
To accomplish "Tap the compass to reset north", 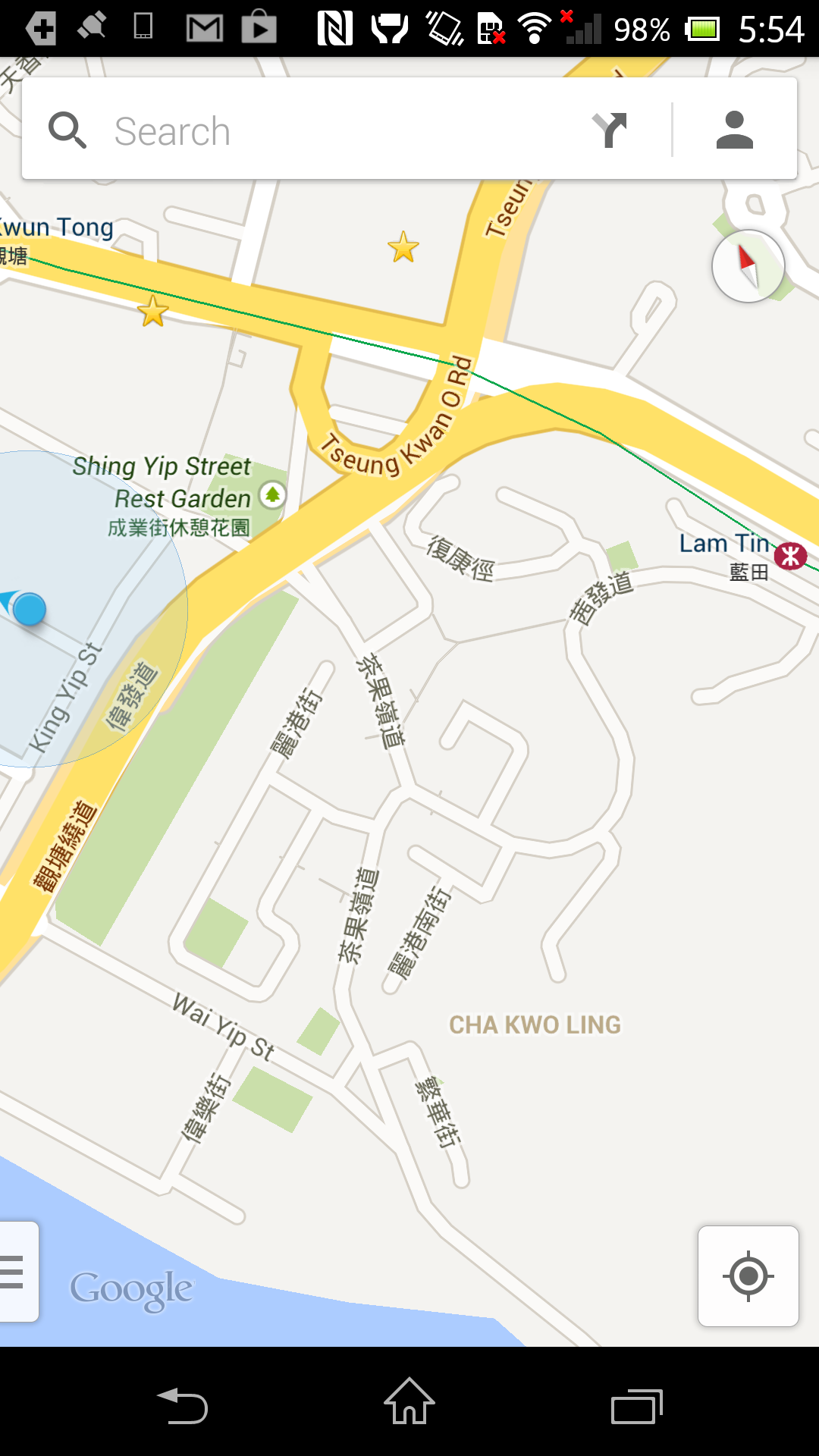I will point(748,265).
